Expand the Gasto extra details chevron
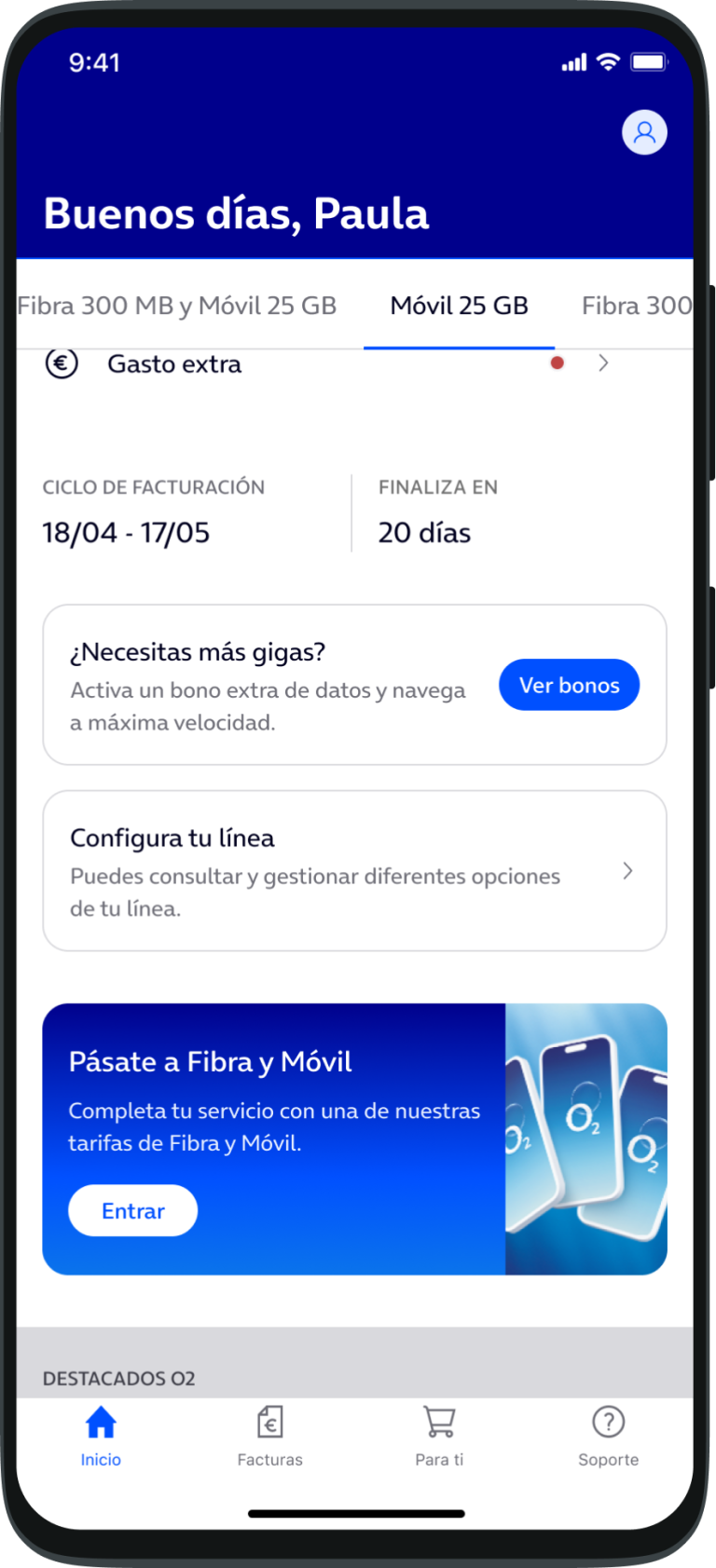Image resolution: width=716 pixels, height=1568 pixels. (603, 363)
